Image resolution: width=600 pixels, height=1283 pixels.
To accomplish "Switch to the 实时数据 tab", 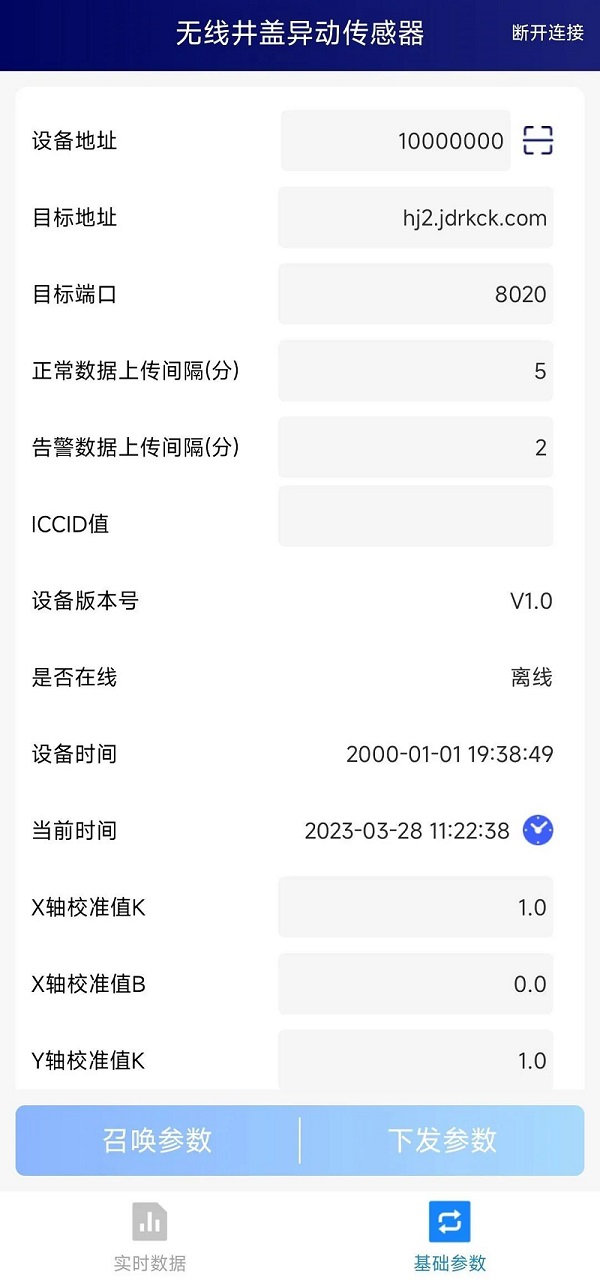I will (x=150, y=1237).
